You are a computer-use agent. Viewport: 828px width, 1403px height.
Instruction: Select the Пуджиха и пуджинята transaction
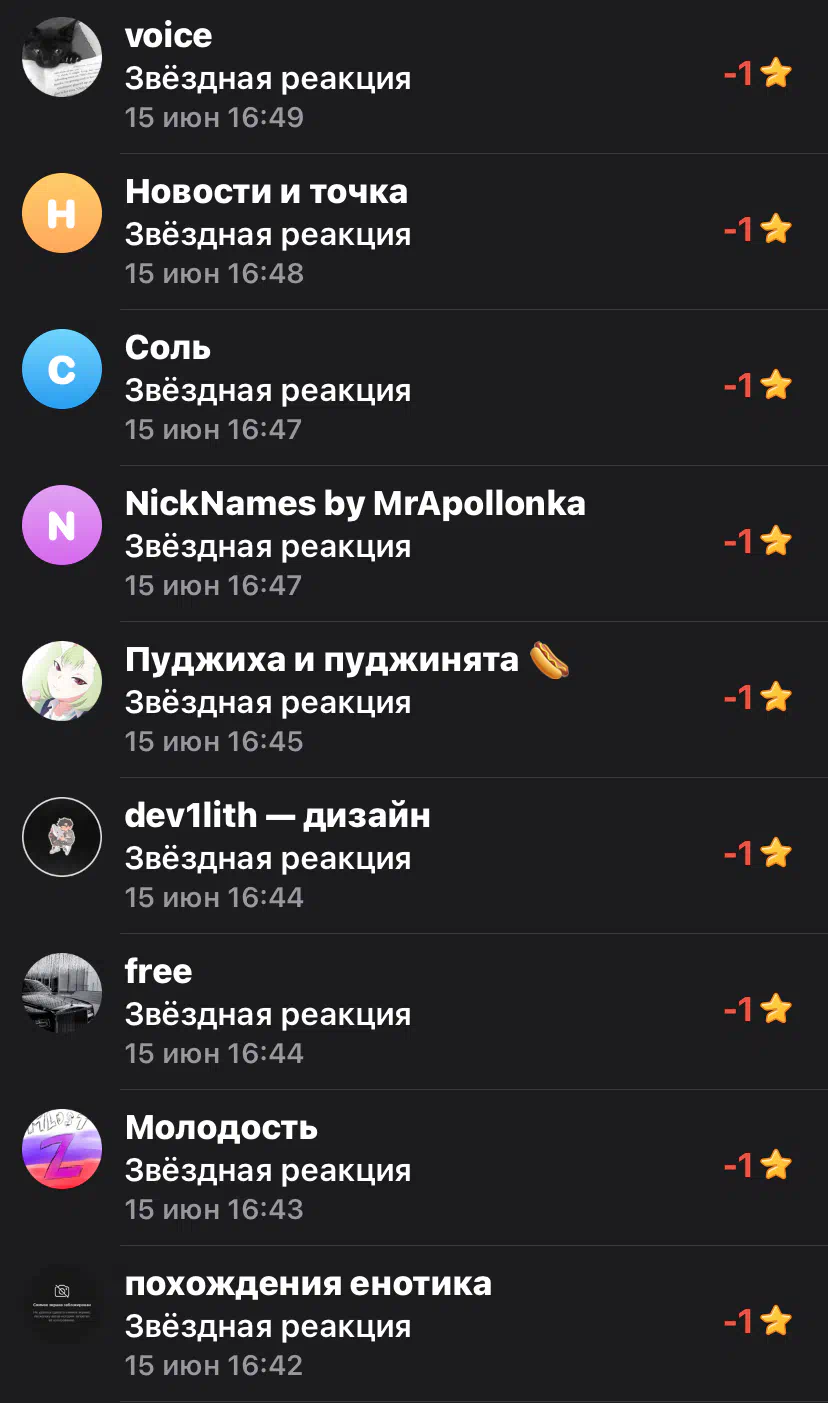414,700
